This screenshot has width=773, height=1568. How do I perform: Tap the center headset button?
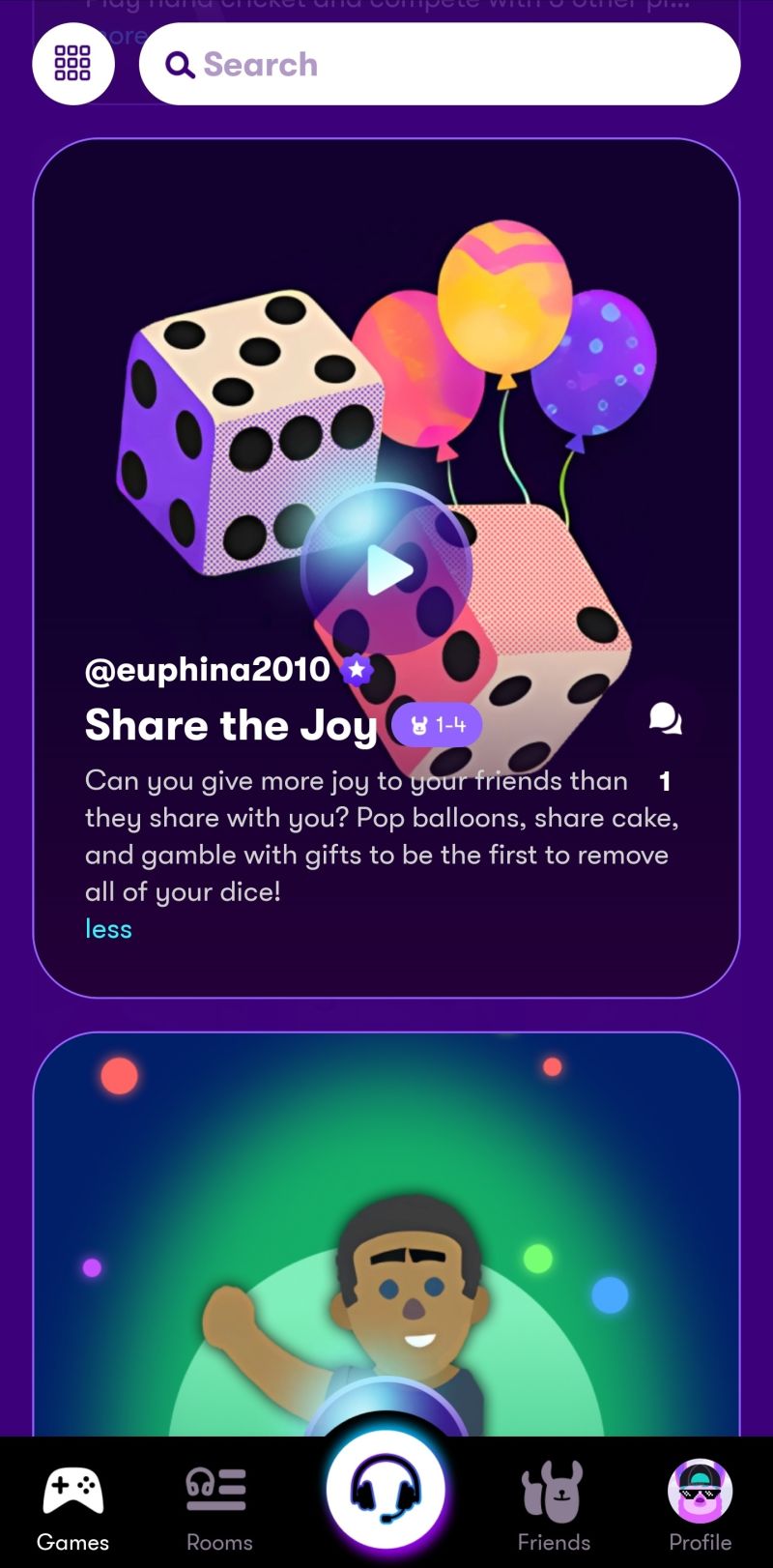(386, 1489)
